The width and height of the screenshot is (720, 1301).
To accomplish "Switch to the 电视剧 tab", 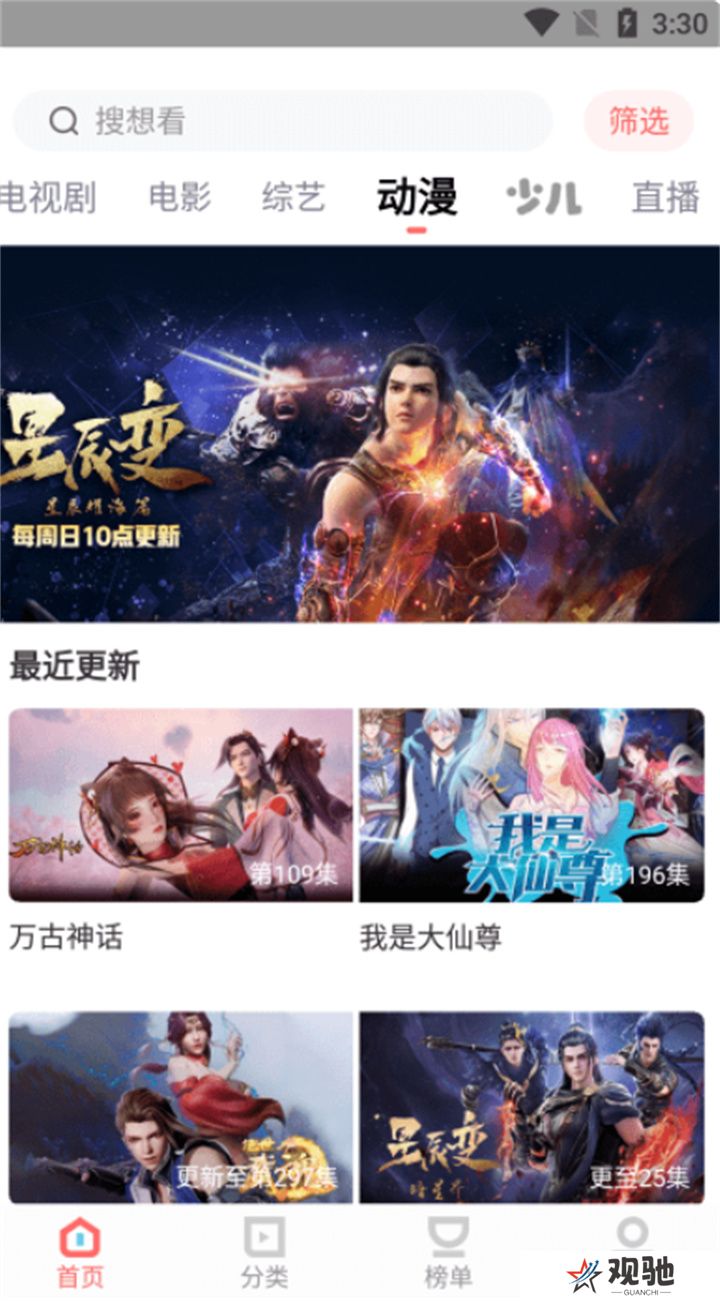I will [48, 197].
